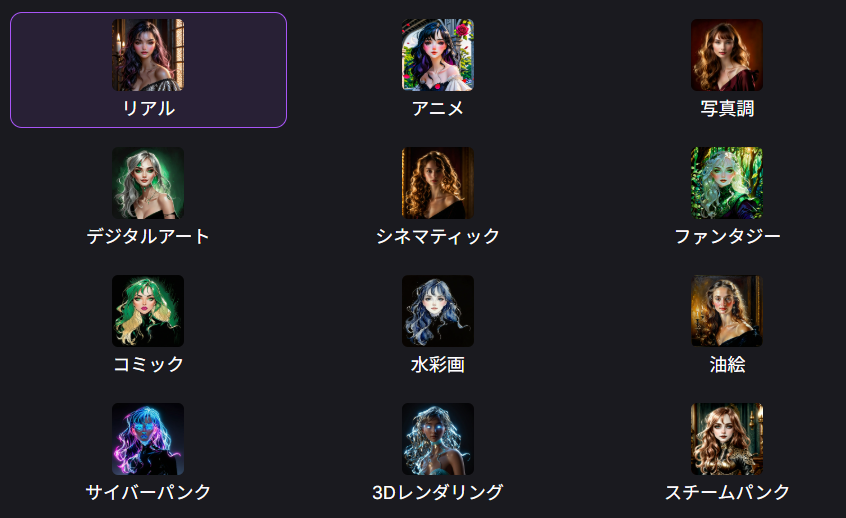Pick the 水彩画 style
This screenshot has height=518, width=846.
point(437,325)
